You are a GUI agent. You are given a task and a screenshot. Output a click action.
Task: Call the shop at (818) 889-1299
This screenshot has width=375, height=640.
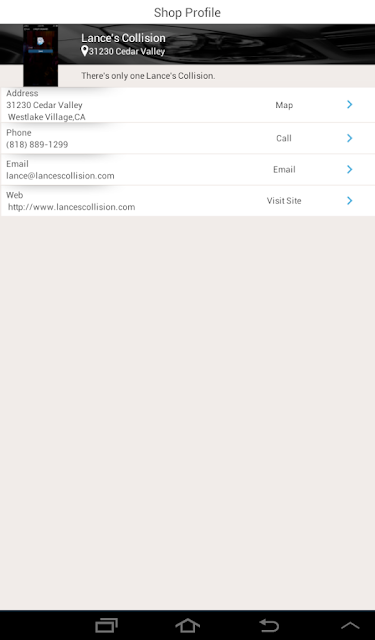pyautogui.click(x=188, y=138)
